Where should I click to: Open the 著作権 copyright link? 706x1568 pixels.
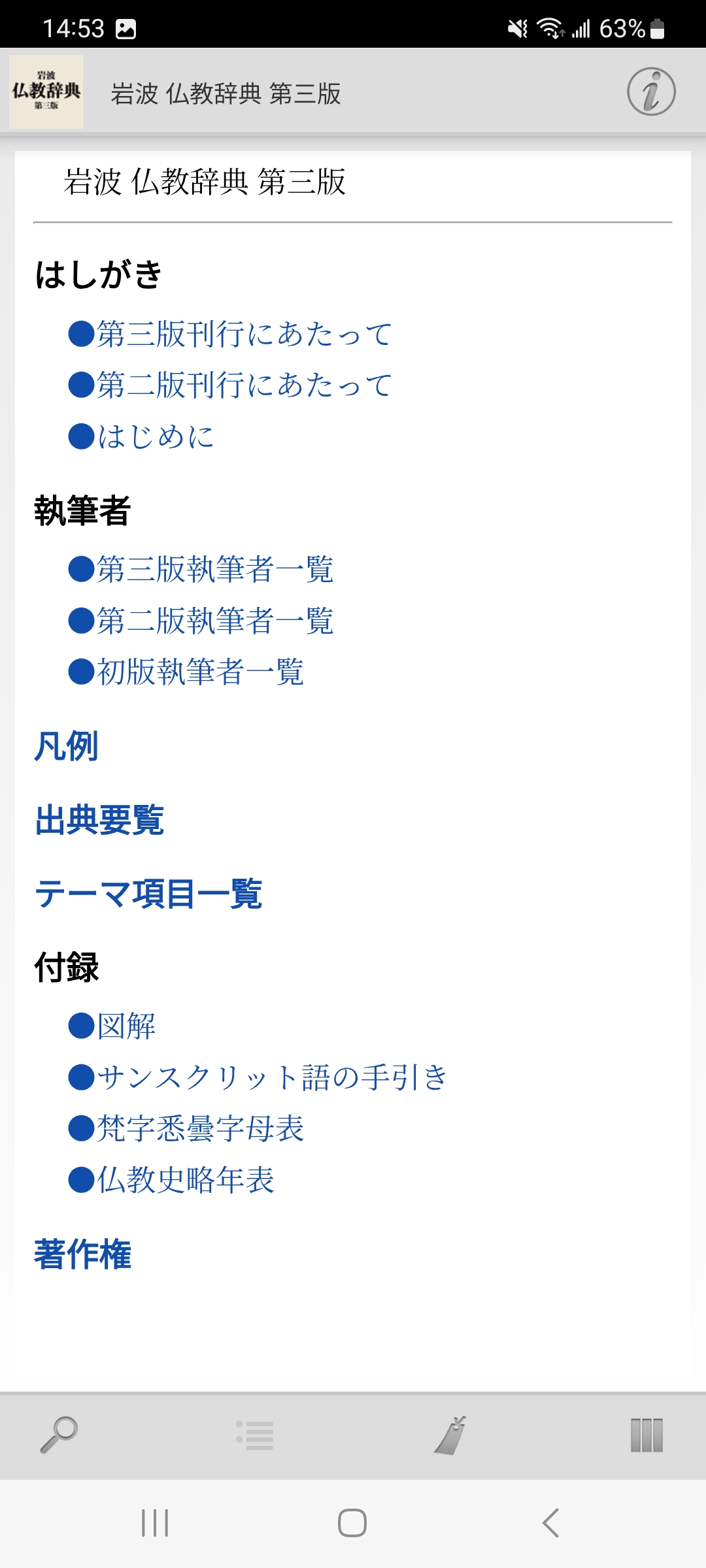[x=83, y=1254]
